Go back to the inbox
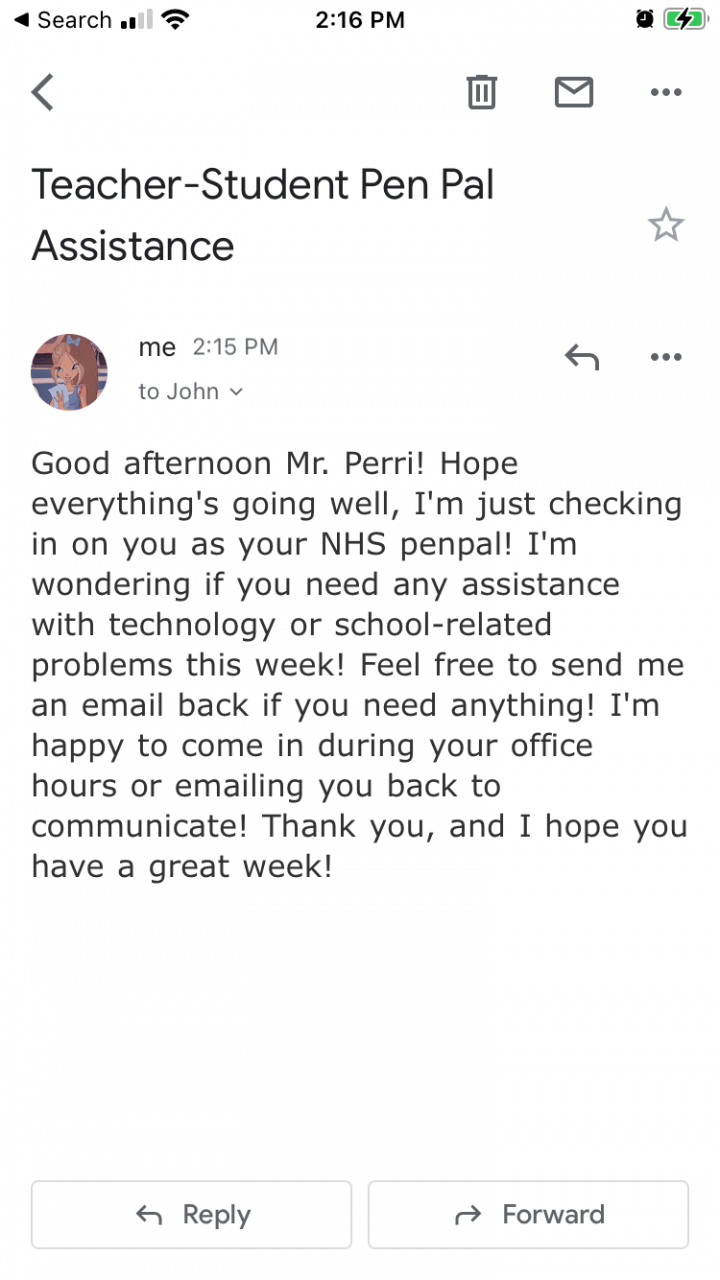 coord(42,92)
